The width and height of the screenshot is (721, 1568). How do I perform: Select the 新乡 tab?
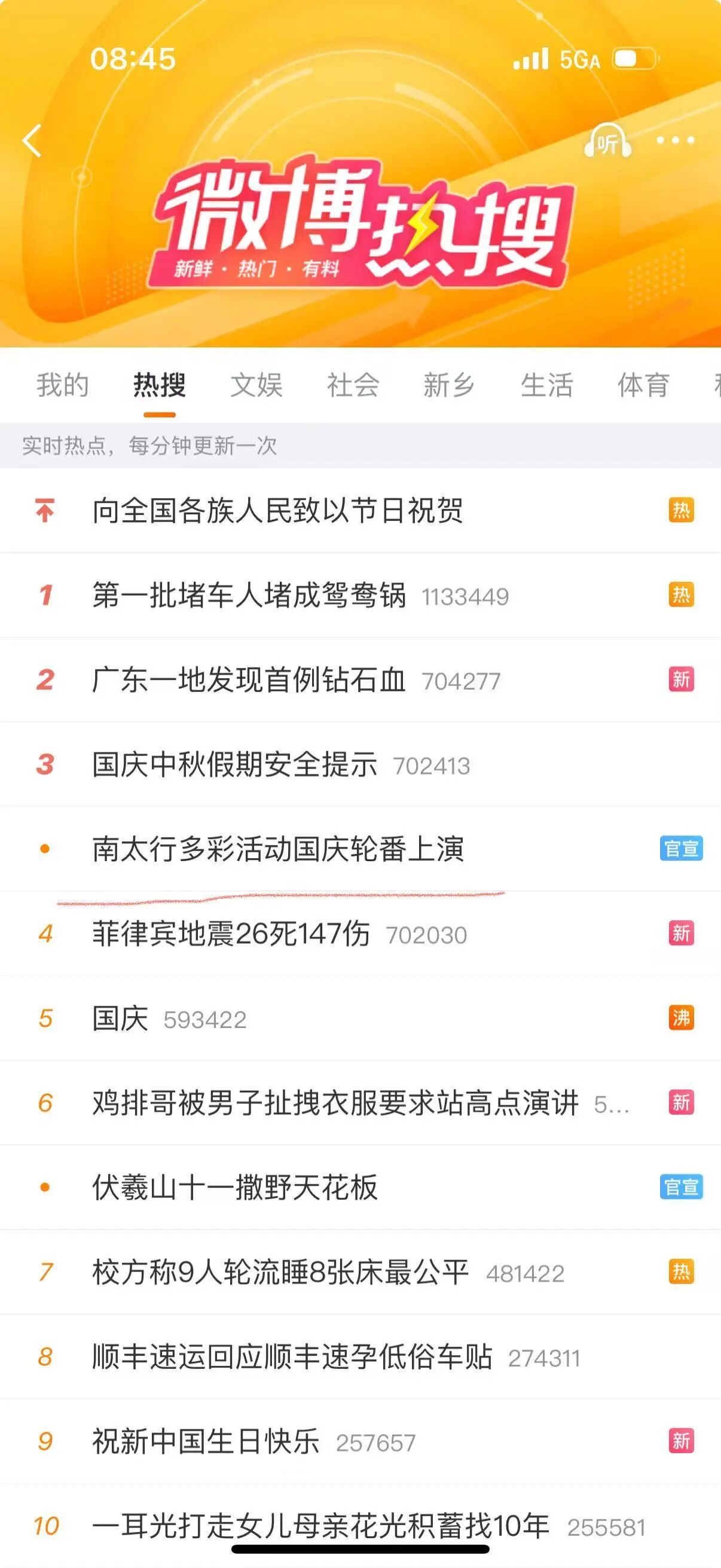point(449,385)
